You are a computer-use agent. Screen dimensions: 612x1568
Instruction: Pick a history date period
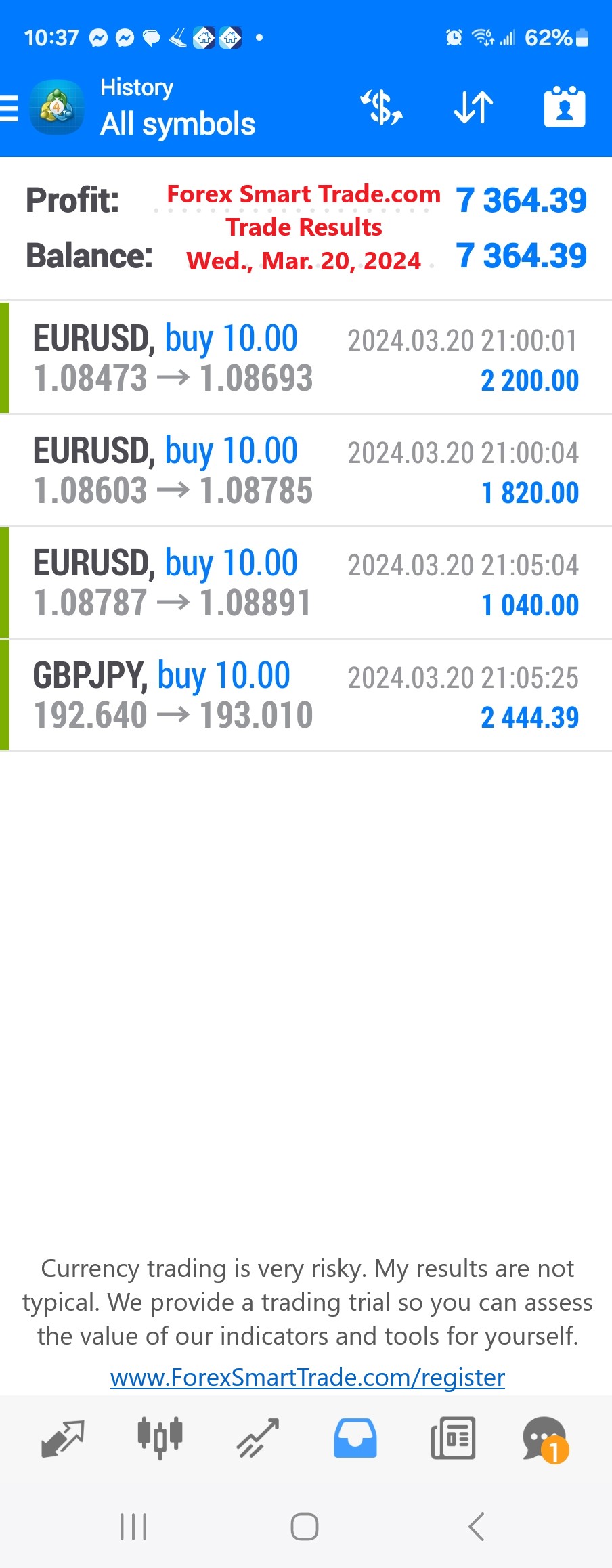(565, 108)
